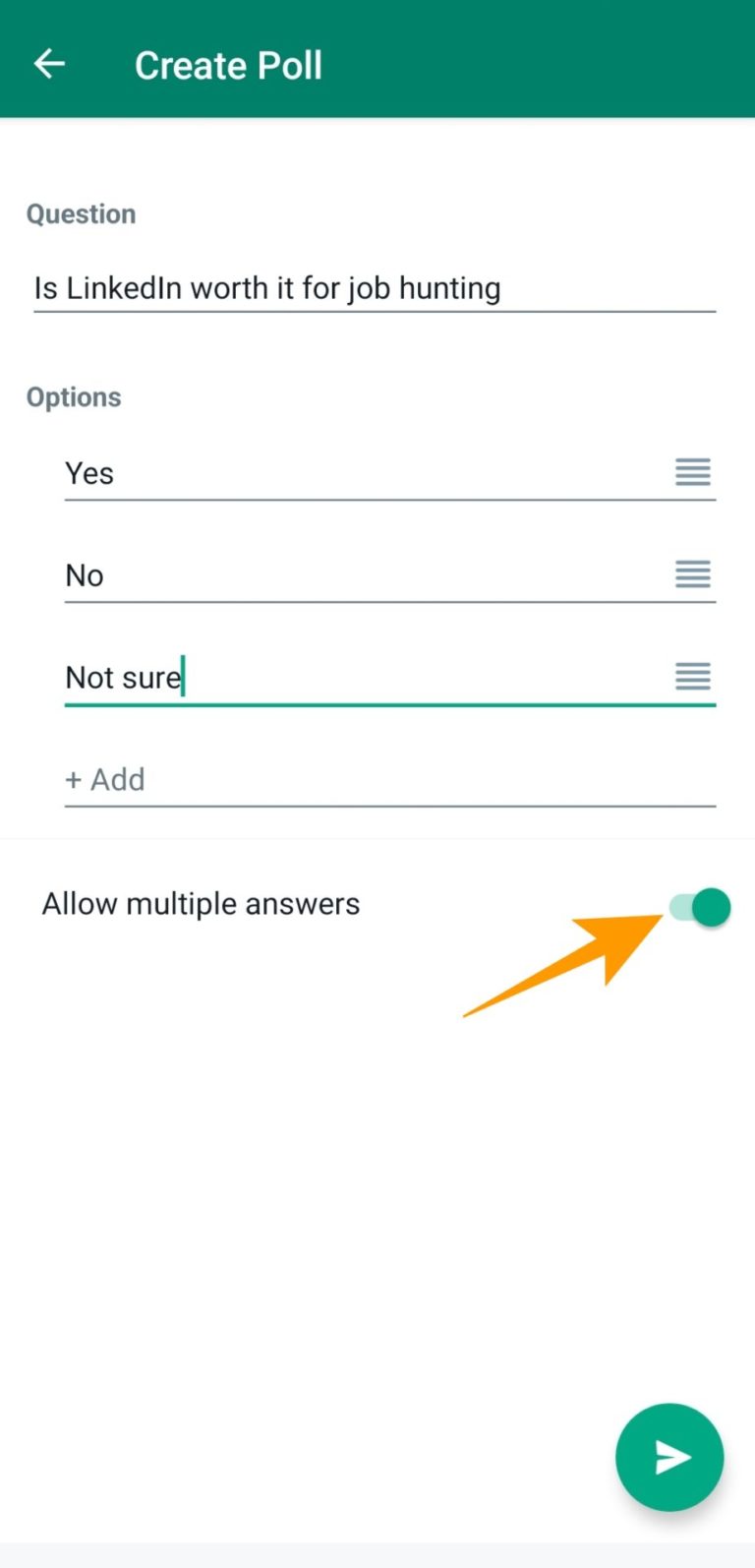The height and width of the screenshot is (1568, 755).
Task: Click the Create Poll title
Action: [x=228, y=64]
